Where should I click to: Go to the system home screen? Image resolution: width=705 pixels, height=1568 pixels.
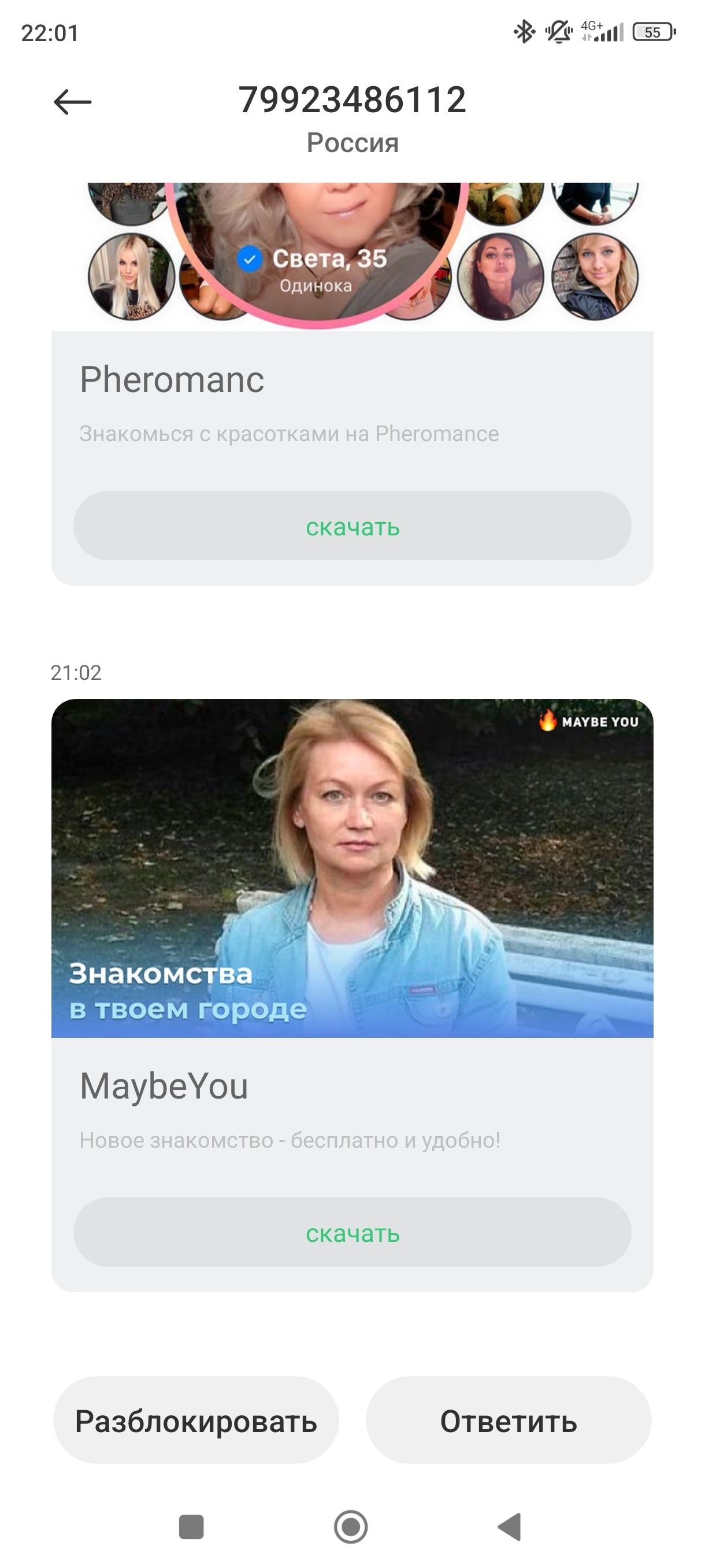(x=351, y=1526)
